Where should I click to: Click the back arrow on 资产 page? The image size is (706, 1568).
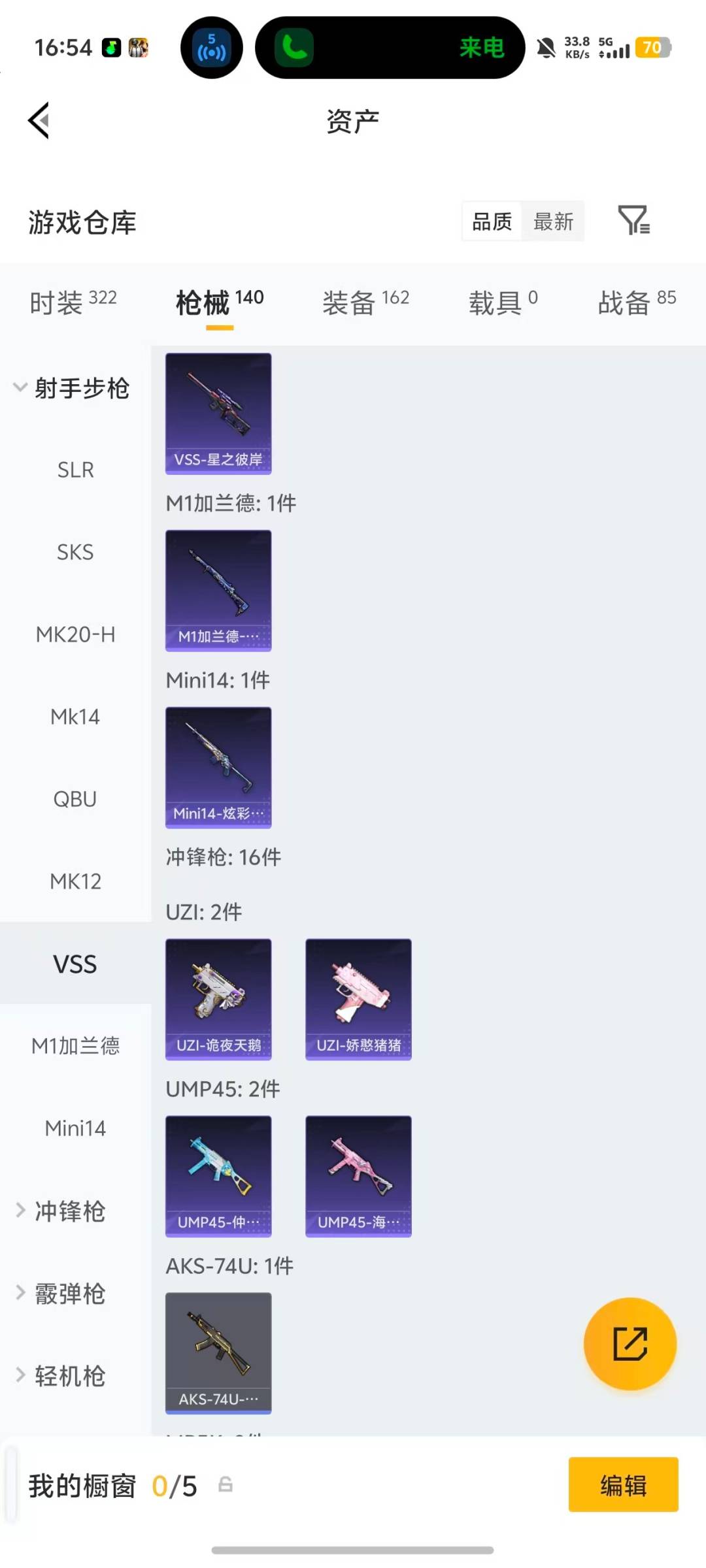click(38, 120)
